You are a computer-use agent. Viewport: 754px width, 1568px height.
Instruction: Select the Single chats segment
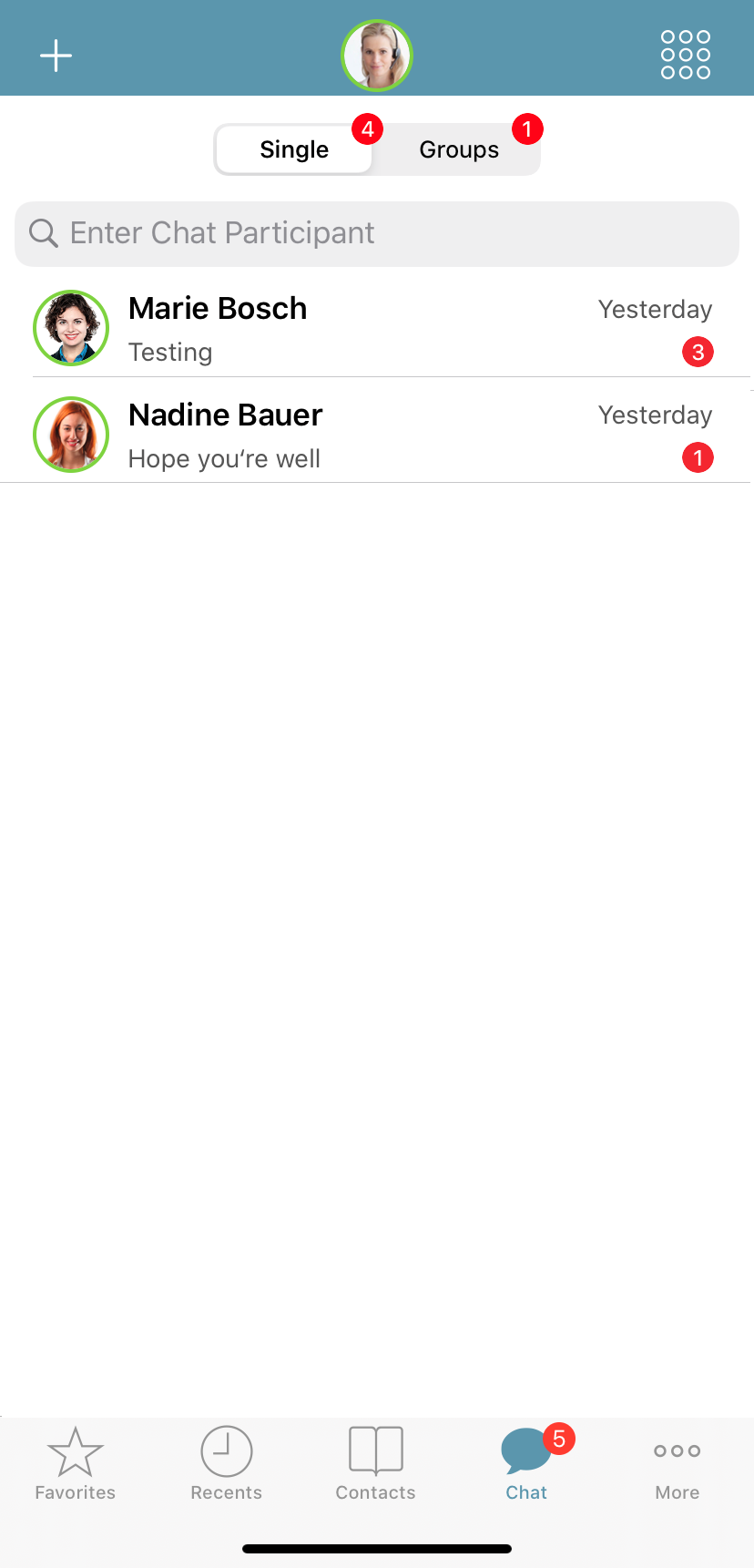pyautogui.click(x=294, y=149)
